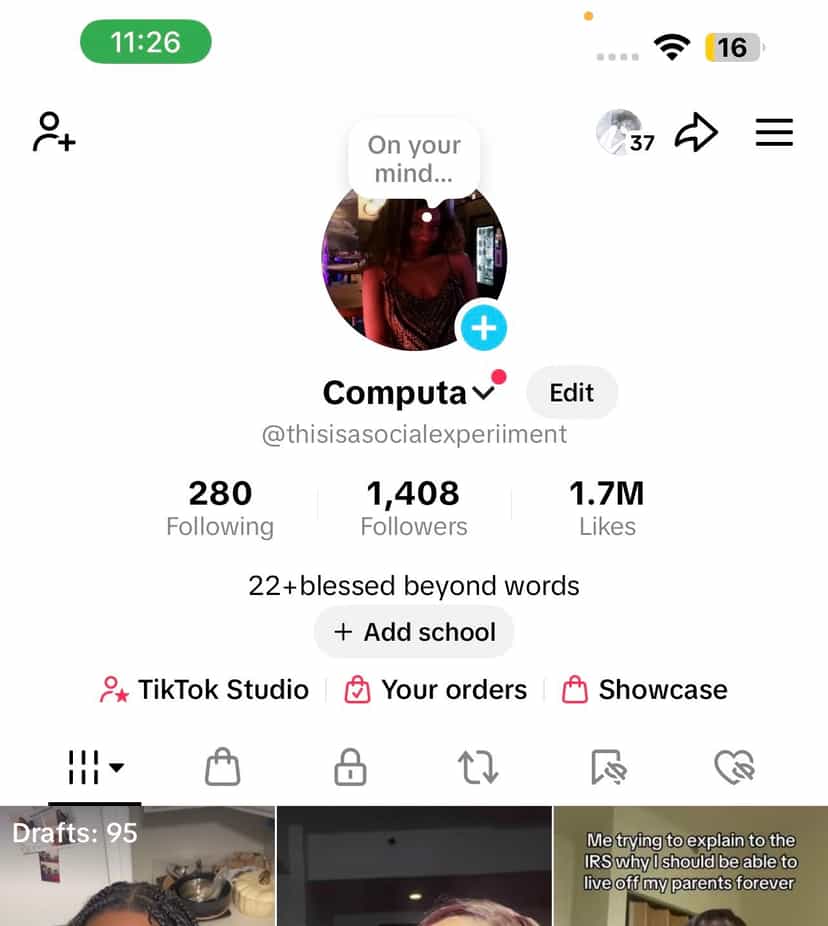View the 280 Following list
The width and height of the screenshot is (828, 926).
pyautogui.click(x=220, y=508)
